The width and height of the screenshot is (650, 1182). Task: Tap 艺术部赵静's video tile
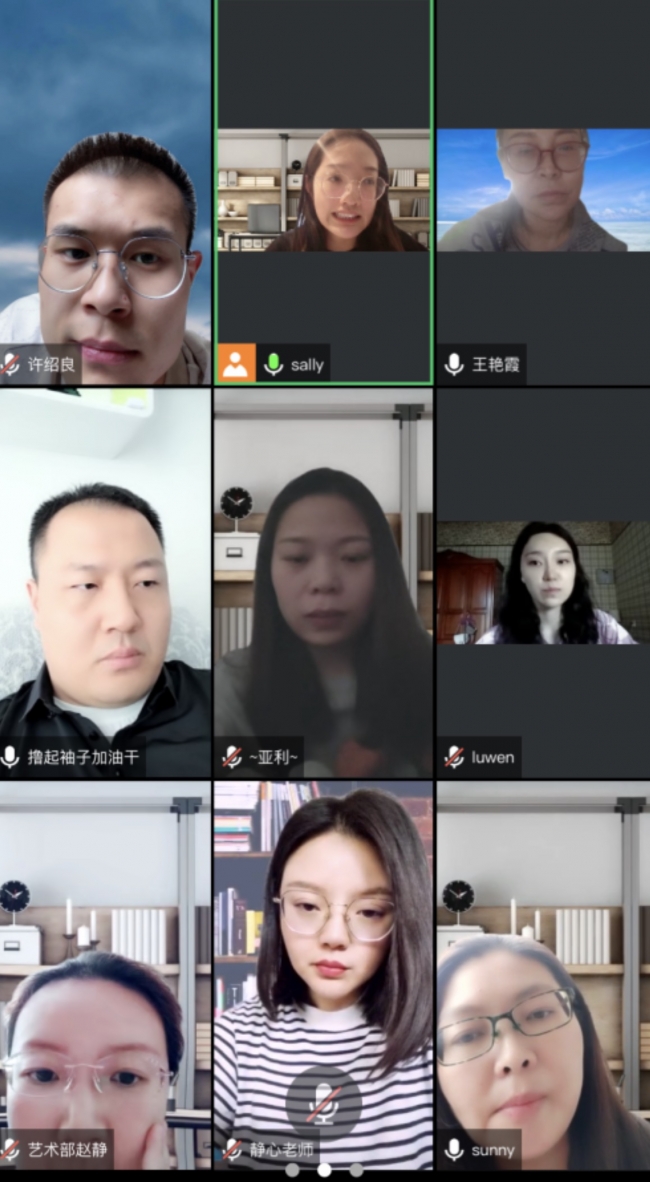coord(105,975)
